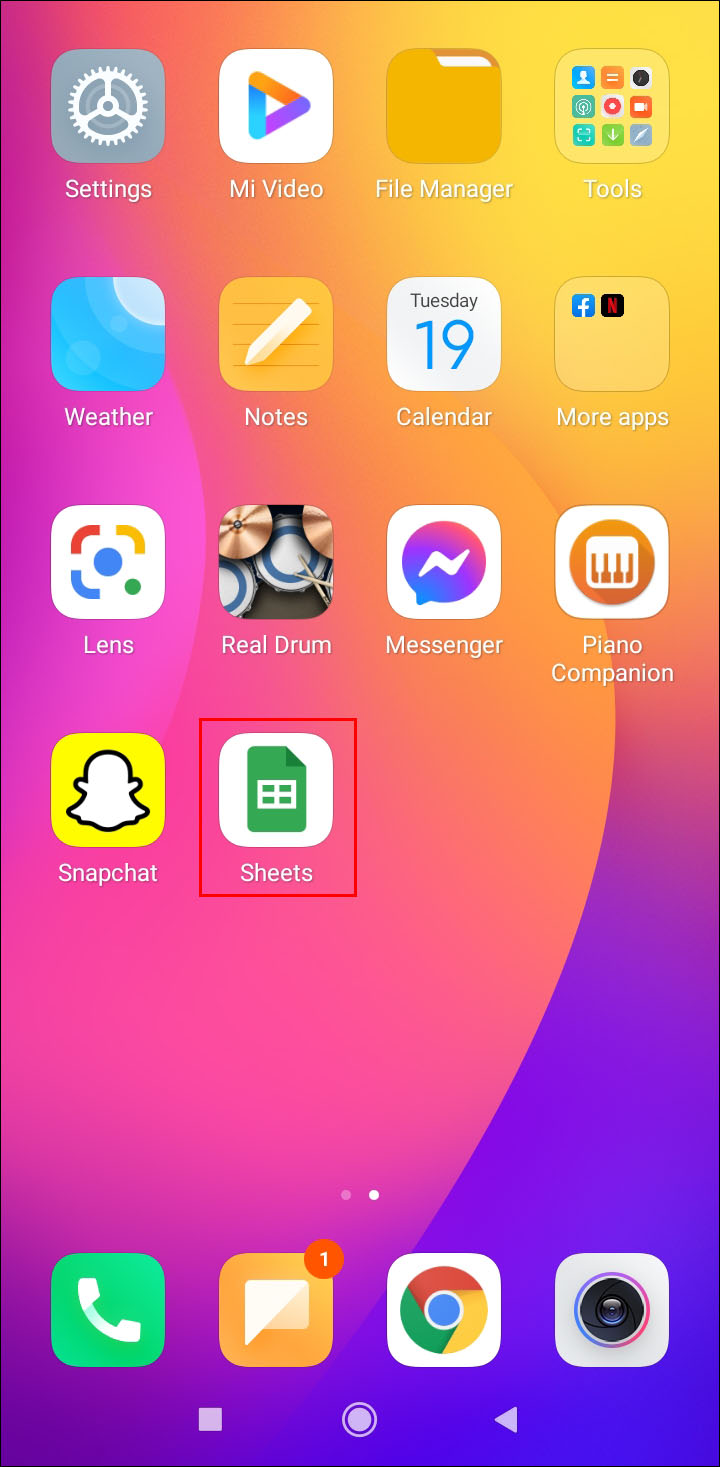Open Snapchat

coord(108,790)
